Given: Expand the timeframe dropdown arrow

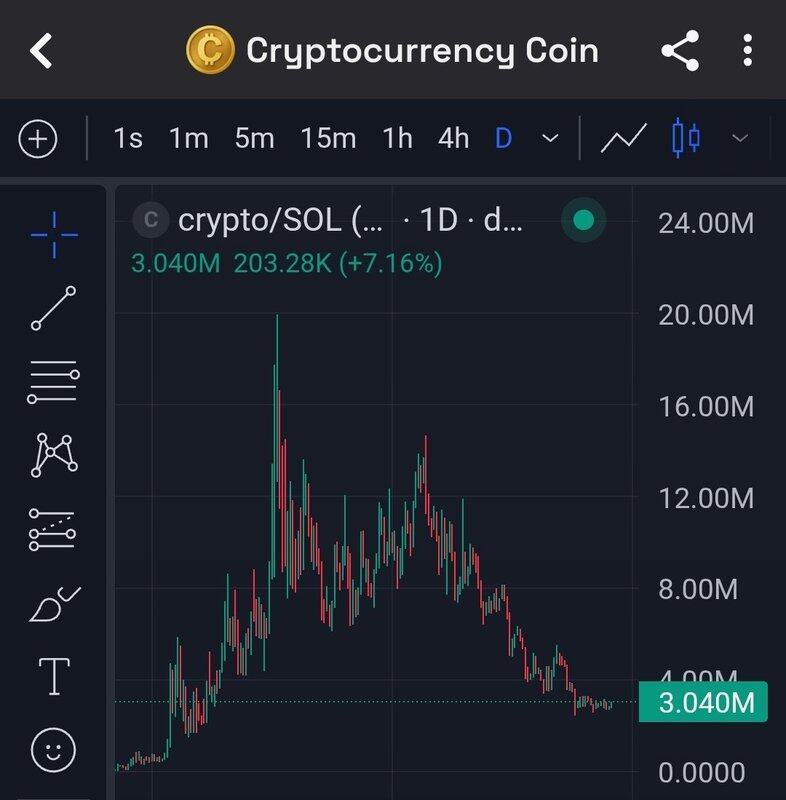Looking at the screenshot, I should 549,139.
